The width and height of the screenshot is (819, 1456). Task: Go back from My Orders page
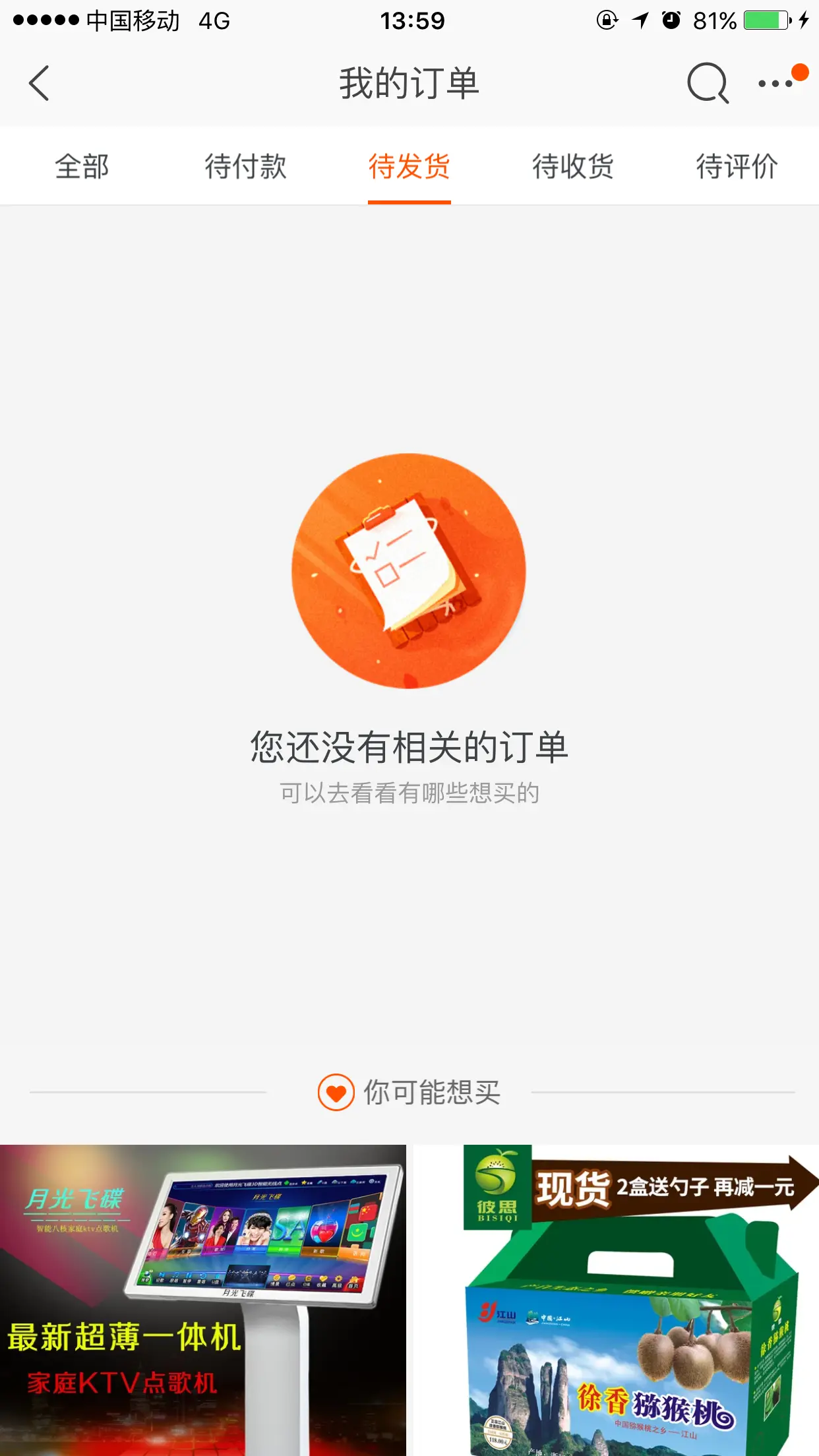[40, 84]
